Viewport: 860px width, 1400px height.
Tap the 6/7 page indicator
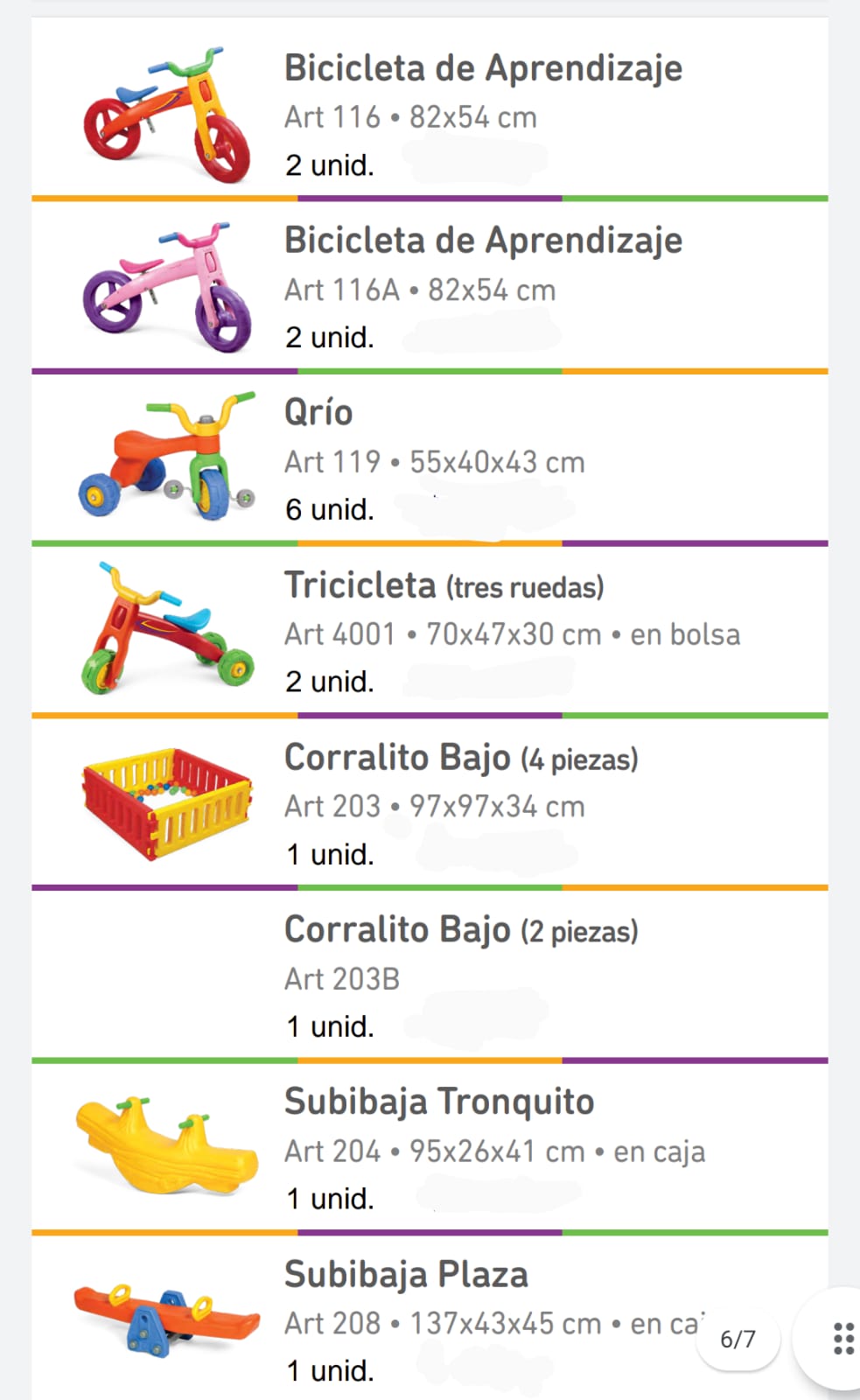(x=738, y=1339)
